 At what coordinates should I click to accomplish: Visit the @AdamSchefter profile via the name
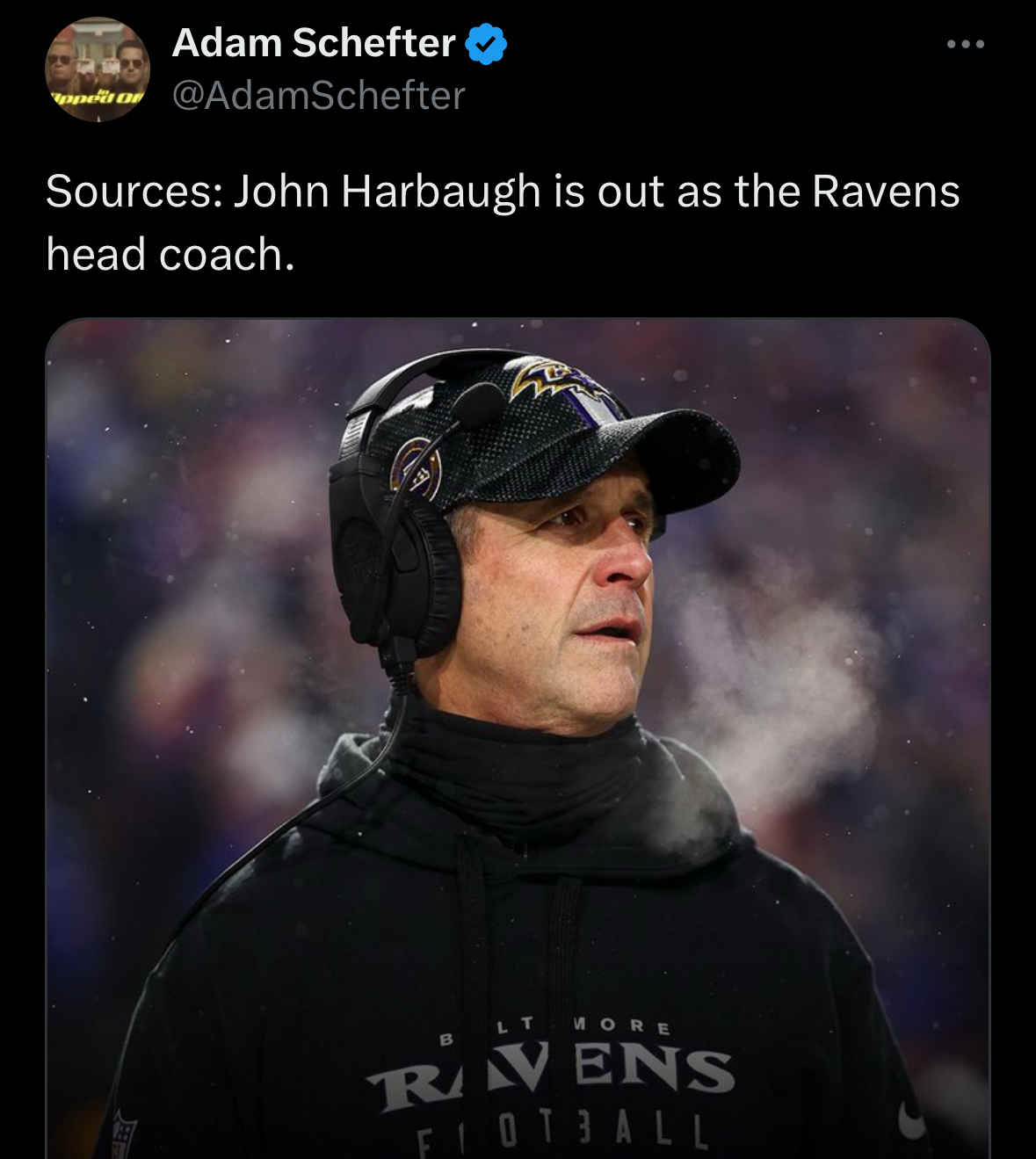click(x=314, y=43)
